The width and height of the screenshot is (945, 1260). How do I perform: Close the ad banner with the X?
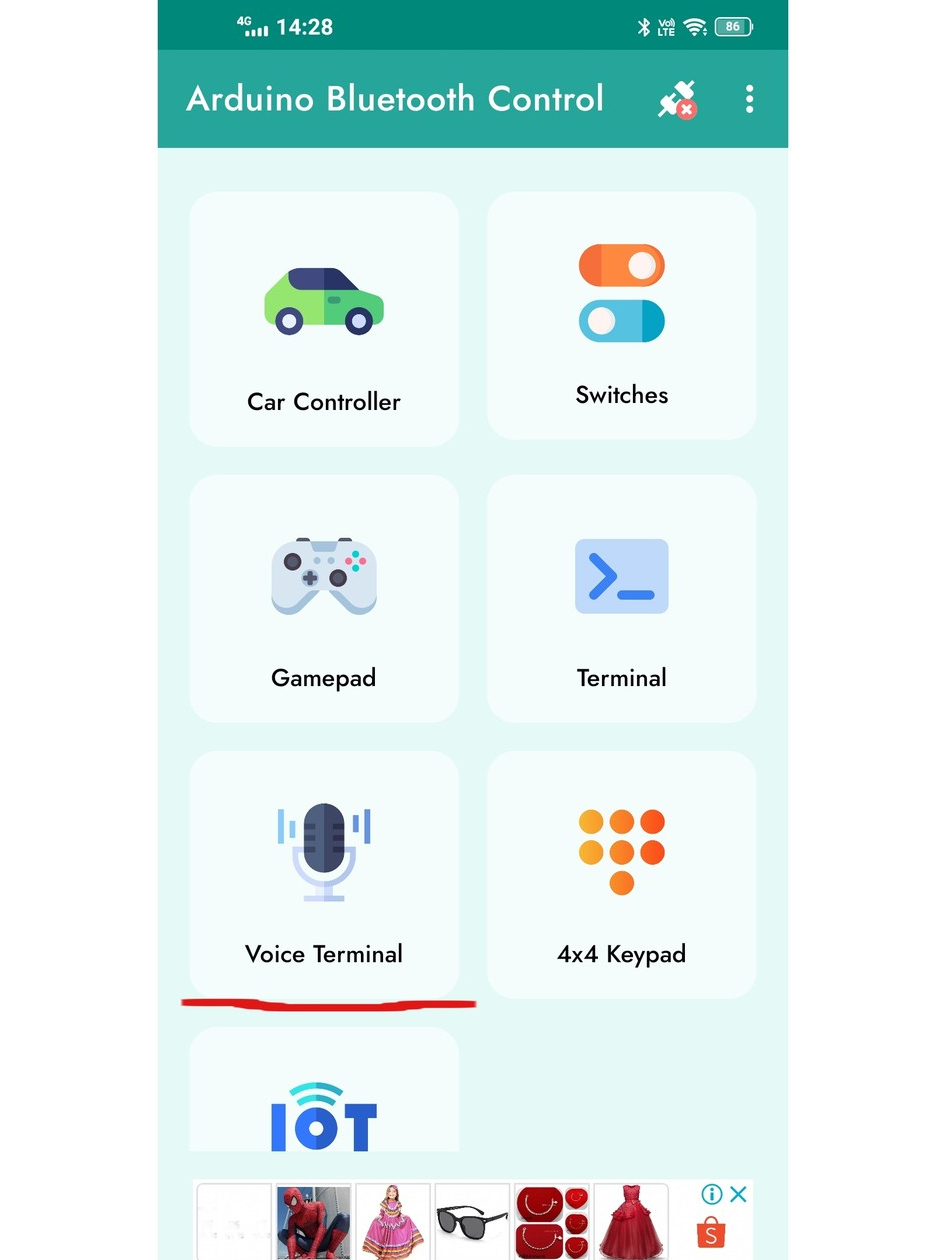click(738, 1194)
